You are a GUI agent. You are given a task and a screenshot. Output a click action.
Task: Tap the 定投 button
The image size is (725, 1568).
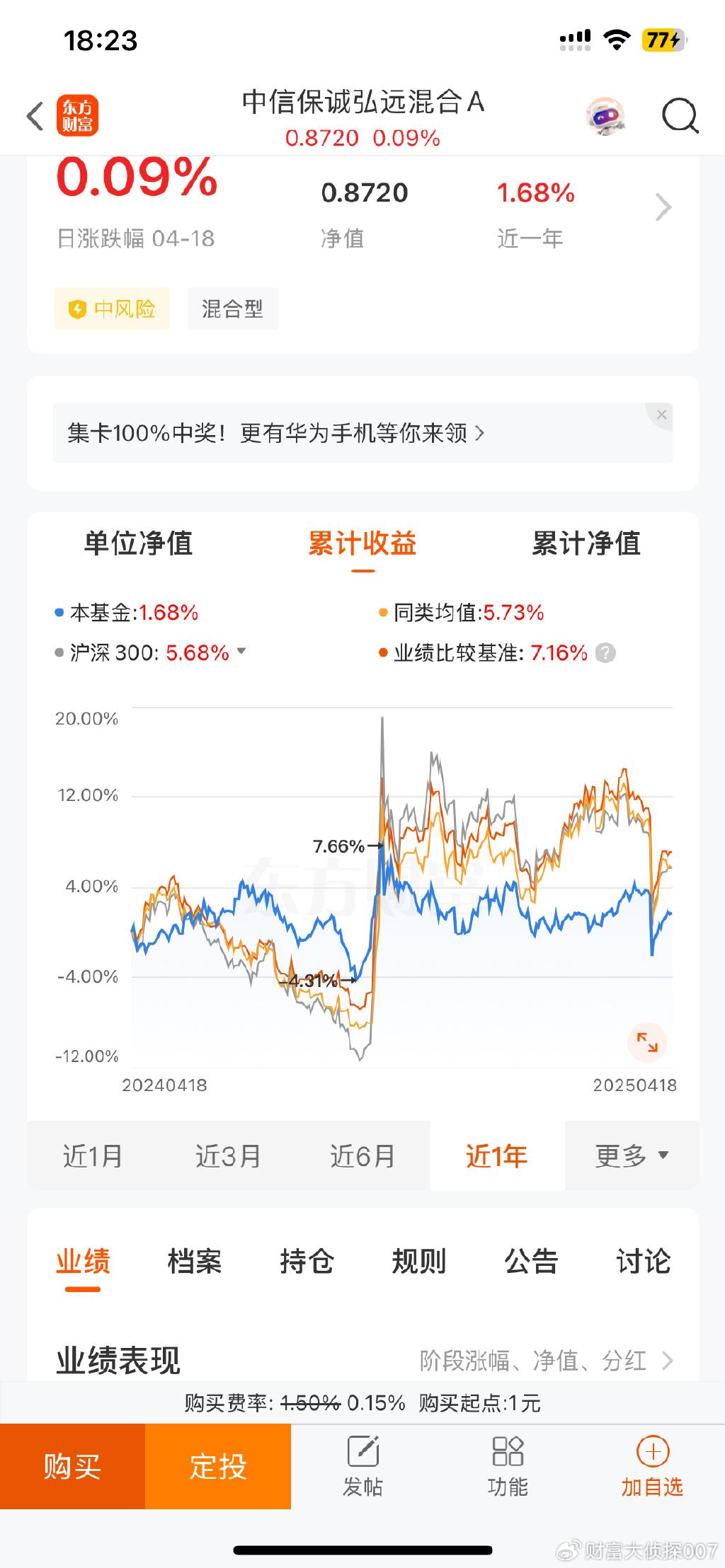(x=218, y=1467)
